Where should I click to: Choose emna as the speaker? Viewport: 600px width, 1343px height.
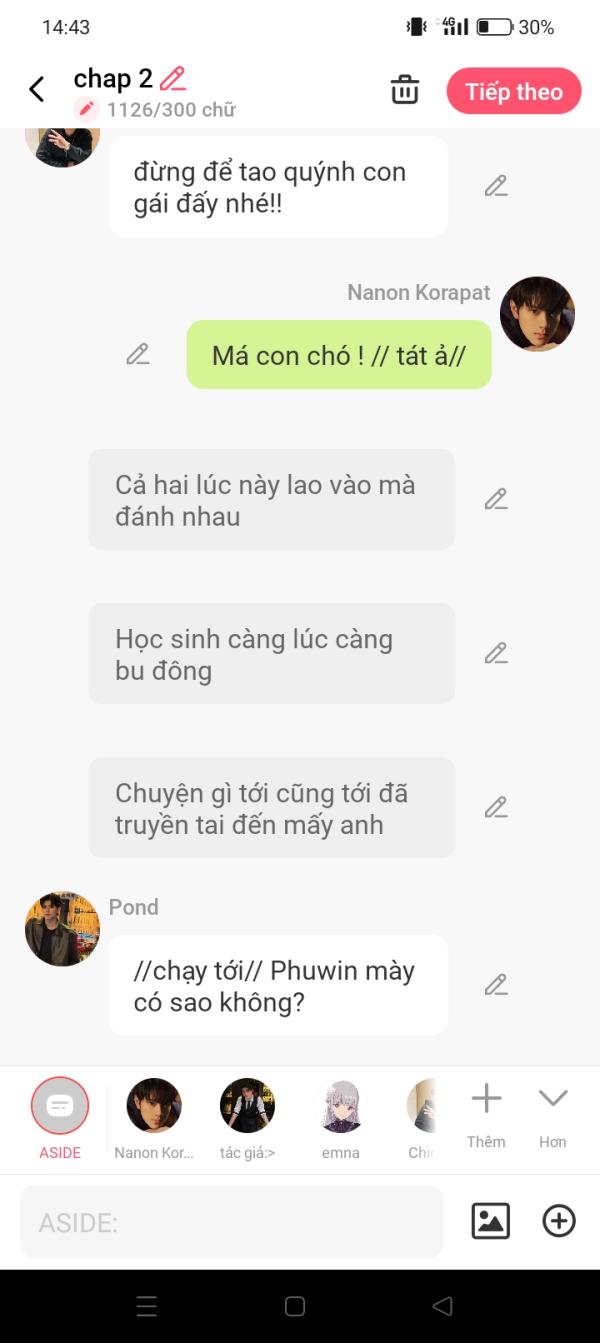point(341,1106)
